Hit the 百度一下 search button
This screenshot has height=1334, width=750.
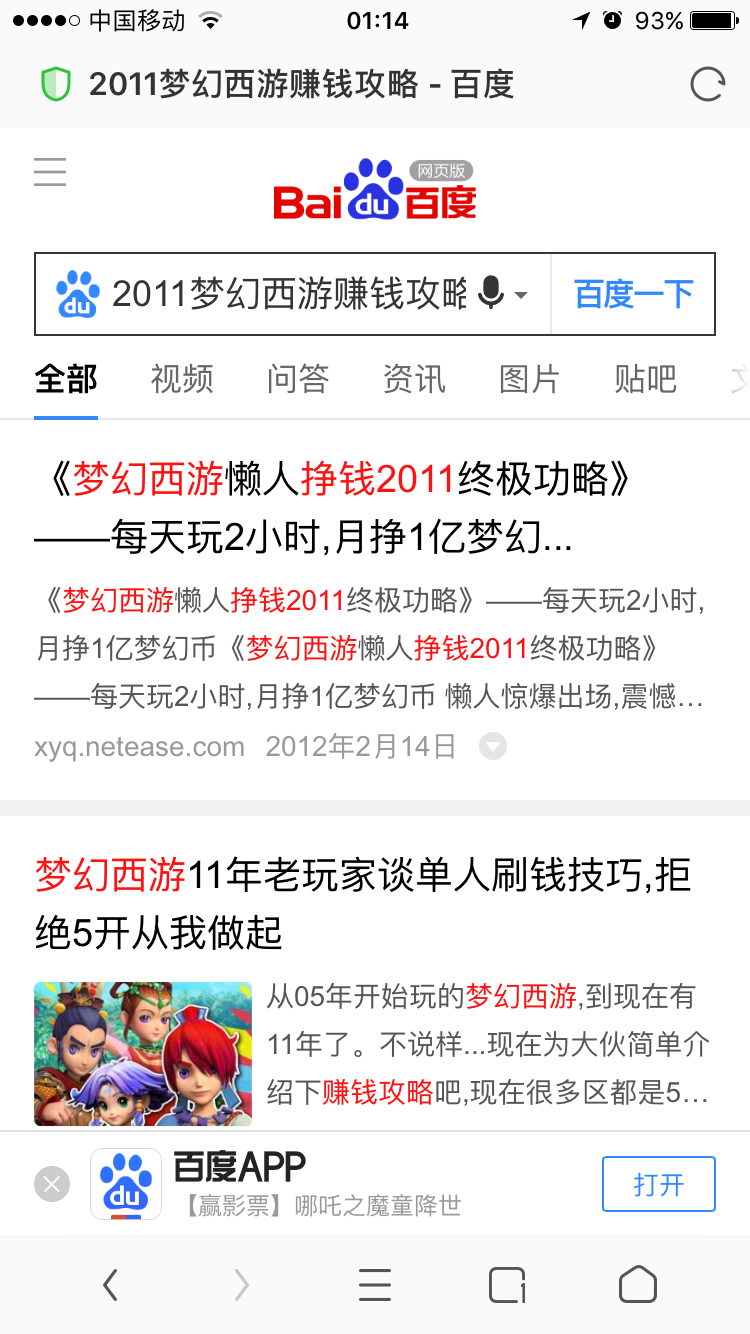633,294
